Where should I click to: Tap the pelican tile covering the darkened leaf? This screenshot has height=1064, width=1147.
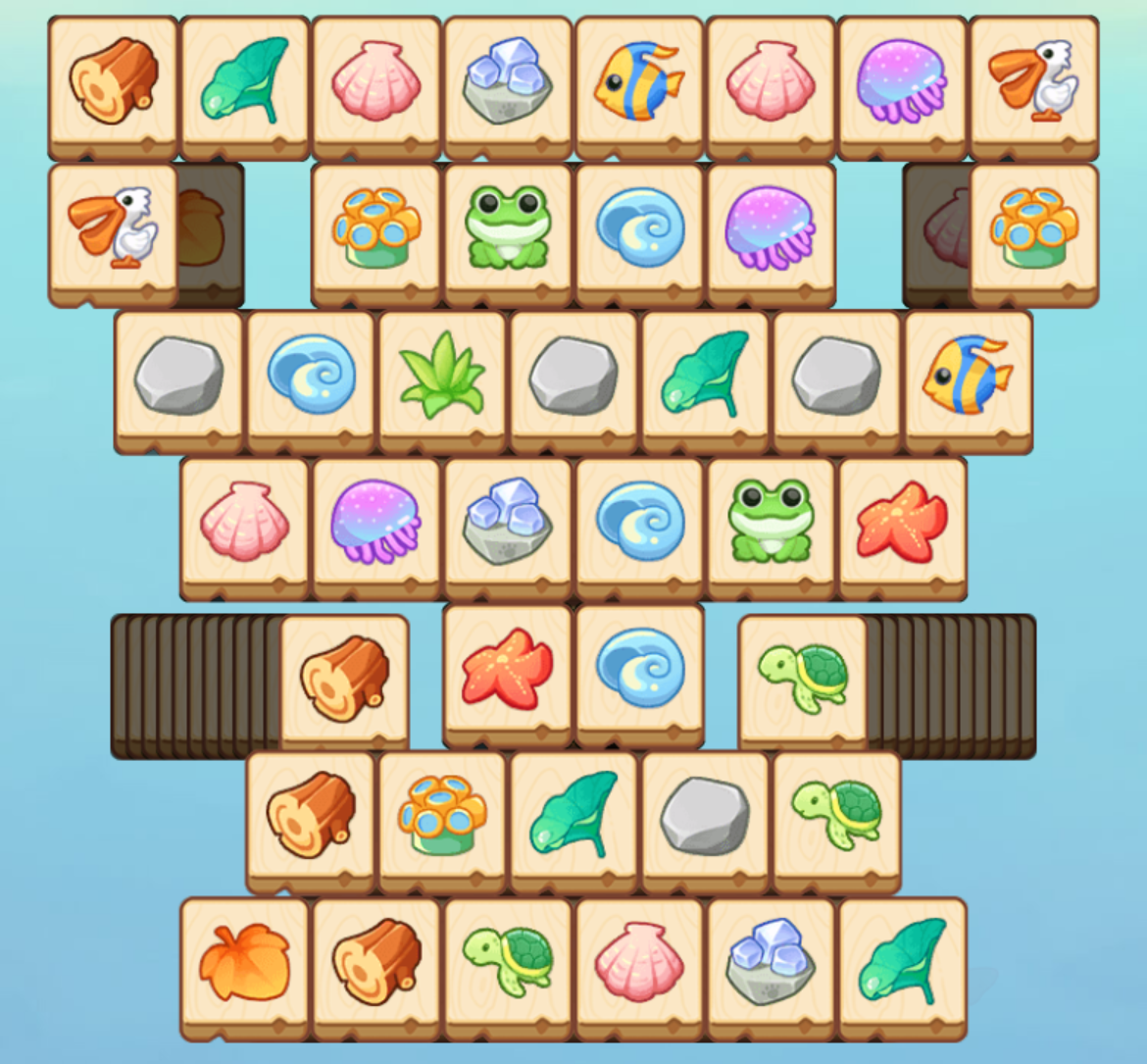(x=112, y=228)
